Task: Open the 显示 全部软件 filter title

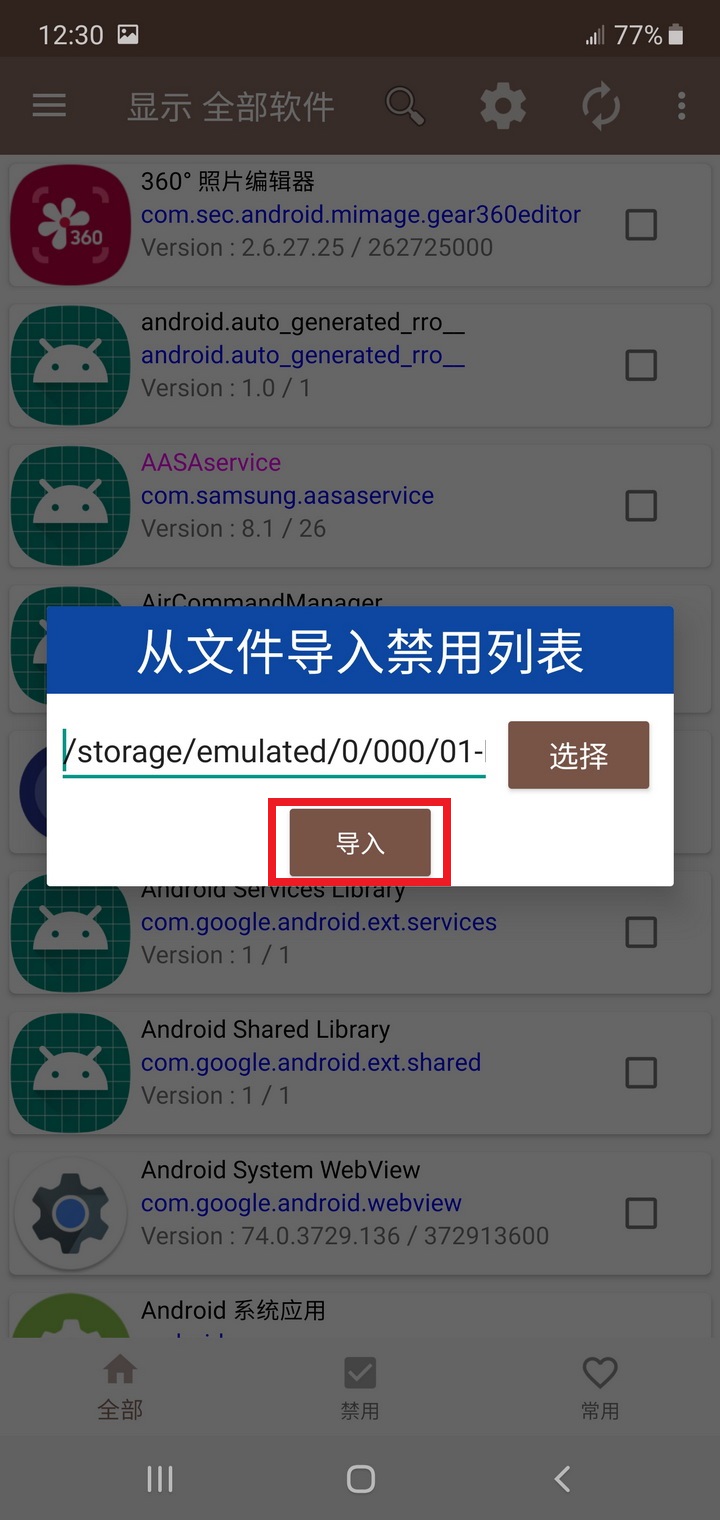Action: tap(230, 106)
